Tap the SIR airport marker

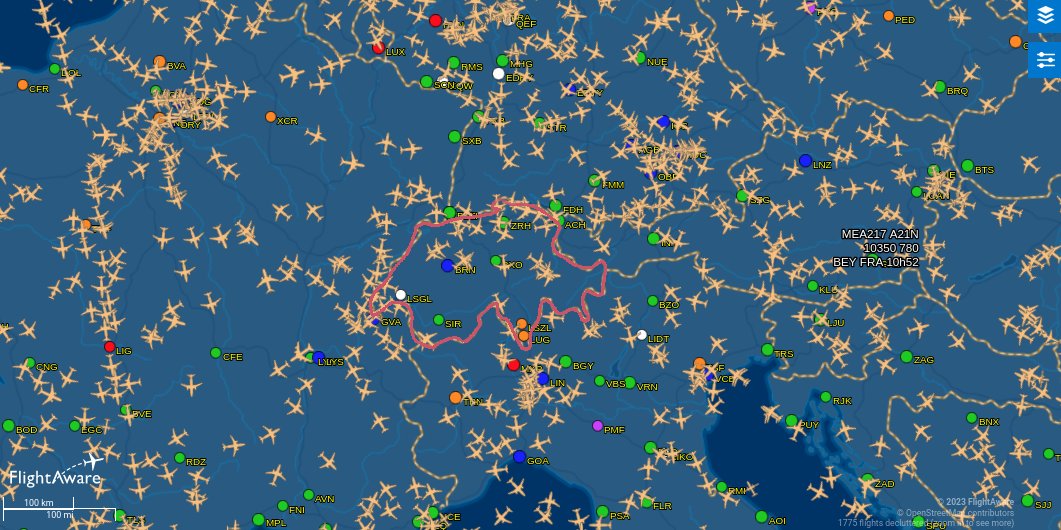(438, 320)
